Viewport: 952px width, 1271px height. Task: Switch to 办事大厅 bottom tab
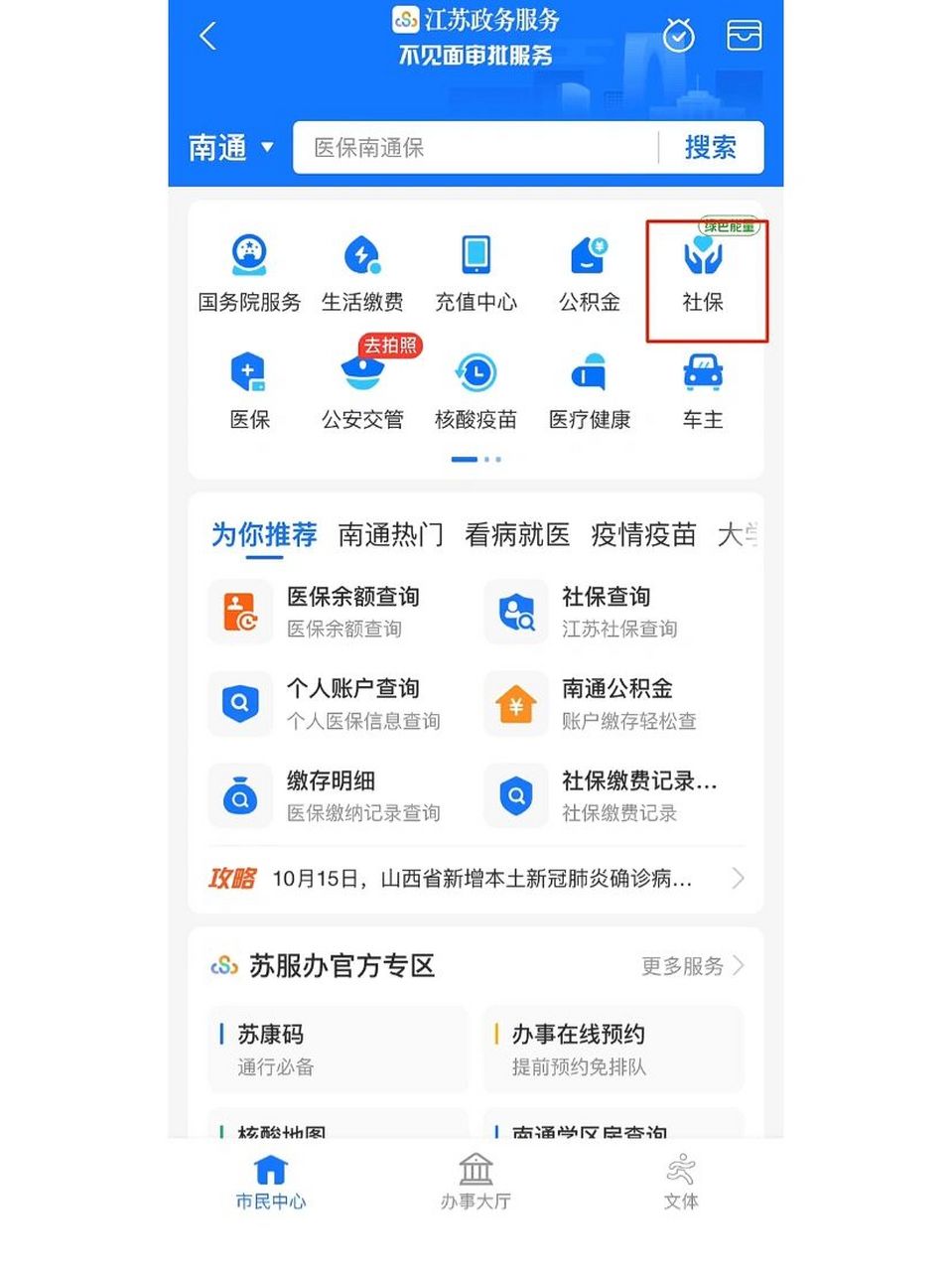(476, 1182)
